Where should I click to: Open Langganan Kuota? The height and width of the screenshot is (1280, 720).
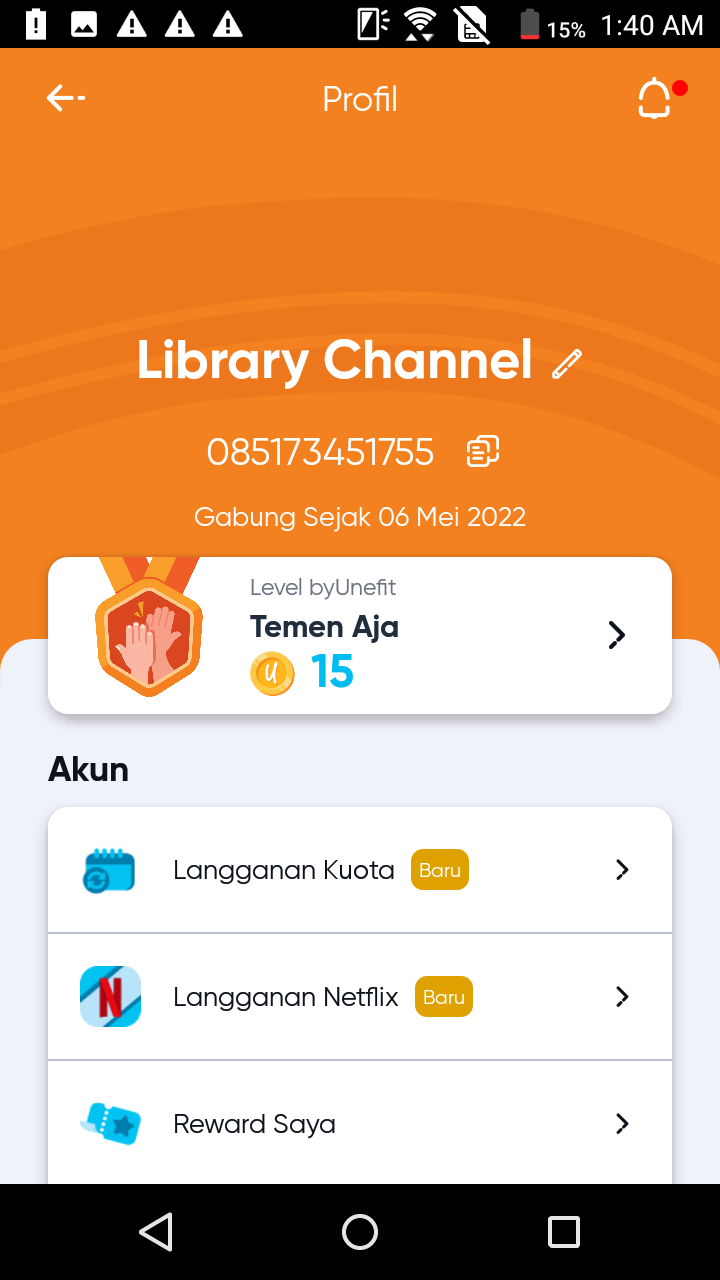(x=360, y=870)
